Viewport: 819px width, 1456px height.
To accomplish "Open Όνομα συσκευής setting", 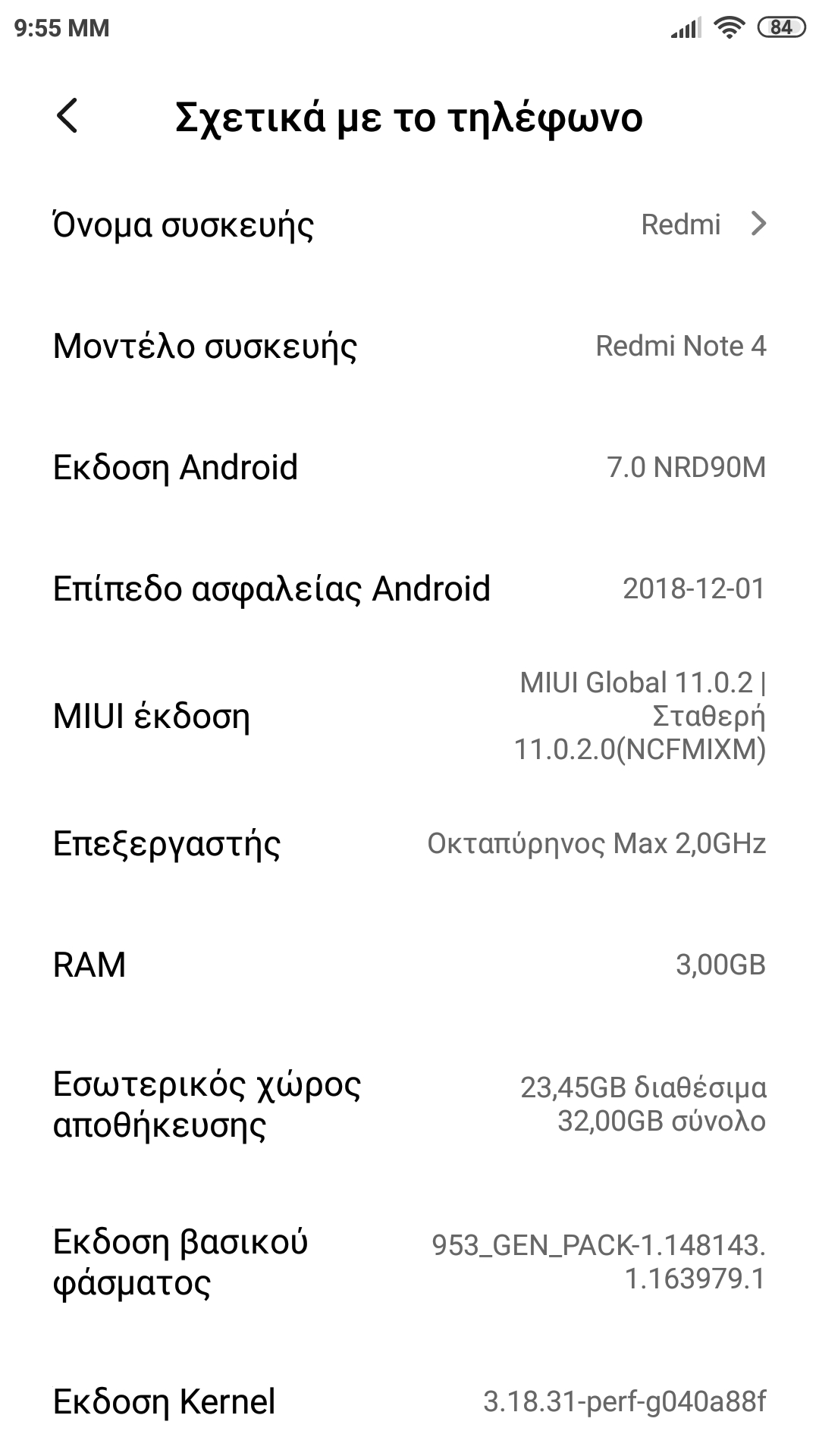I will (409, 224).
